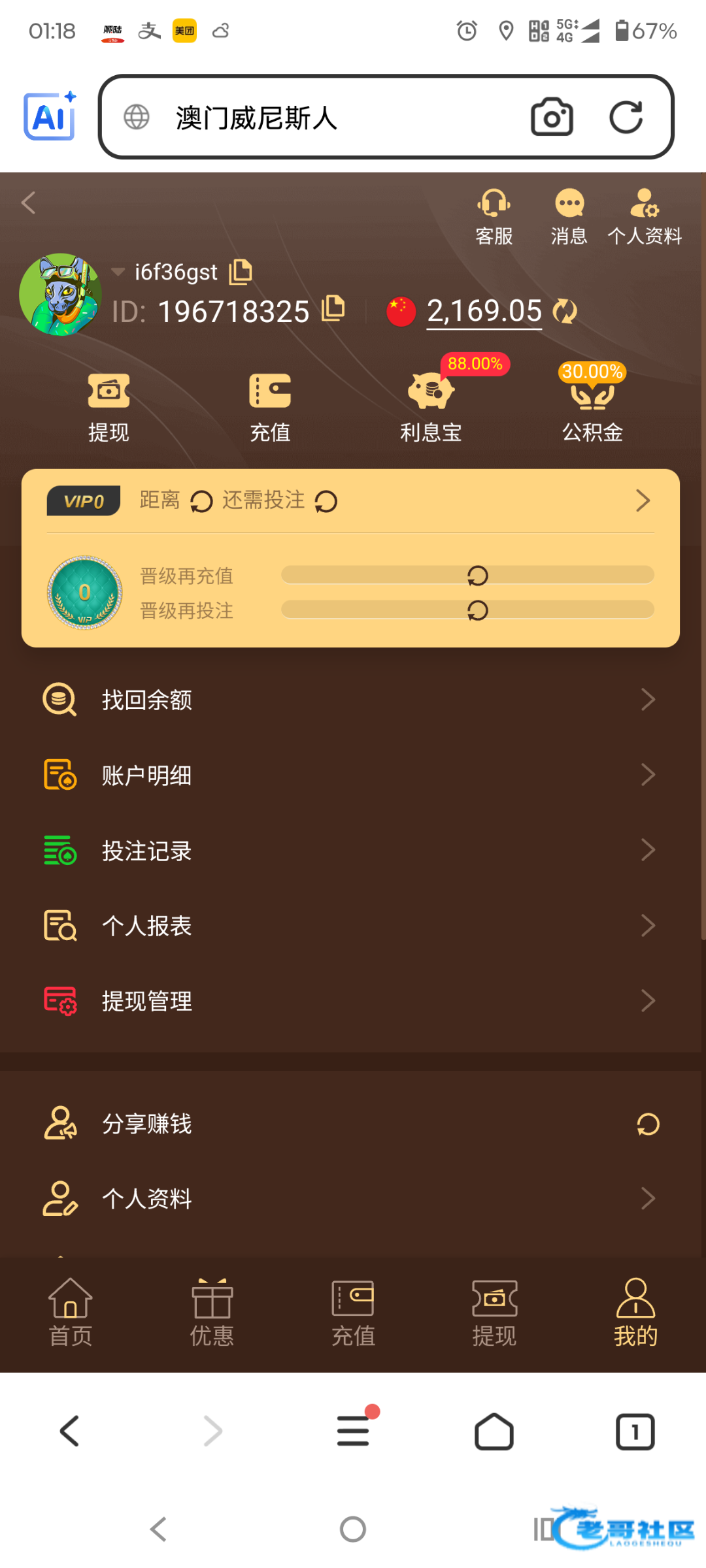
Task: Go back with in-app back arrow
Action: [29, 203]
